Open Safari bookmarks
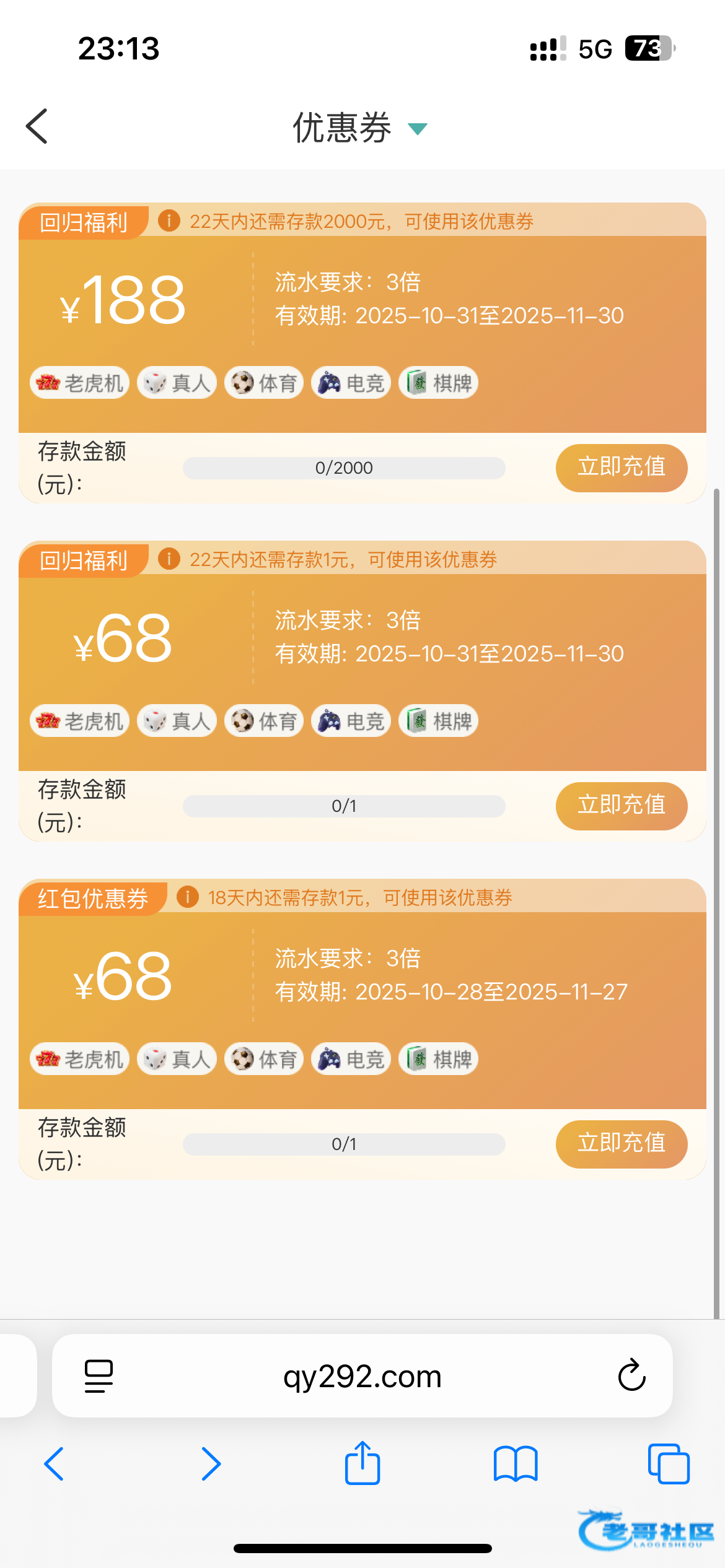 pos(516,1464)
